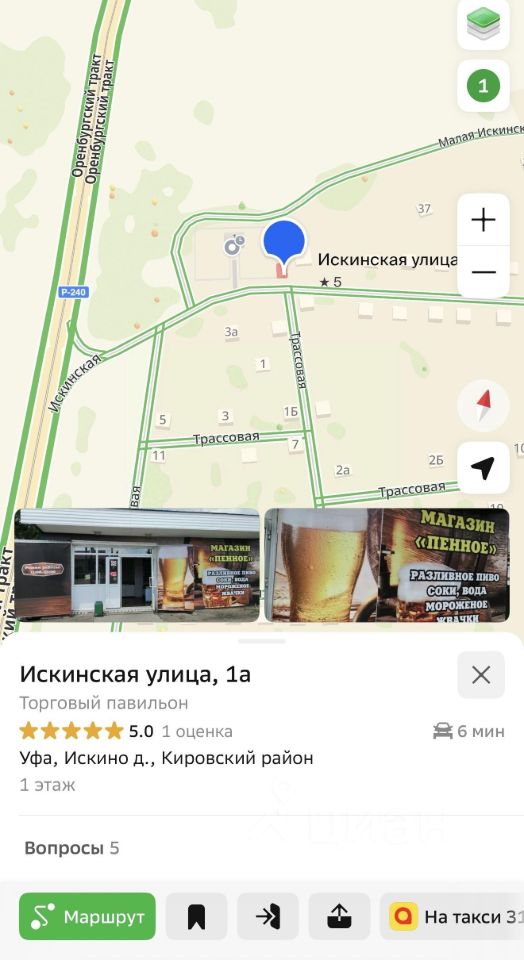Tap the green traffic level indicator

pyautogui.click(x=483, y=86)
